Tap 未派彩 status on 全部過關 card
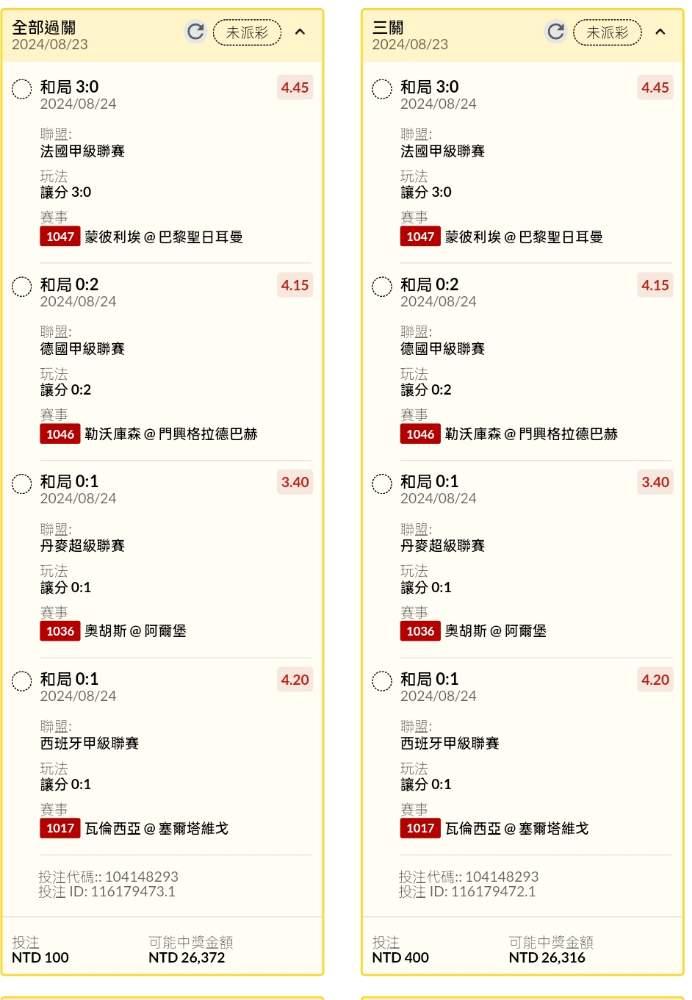The height and width of the screenshot is (1000, 692). coord(247,32)
